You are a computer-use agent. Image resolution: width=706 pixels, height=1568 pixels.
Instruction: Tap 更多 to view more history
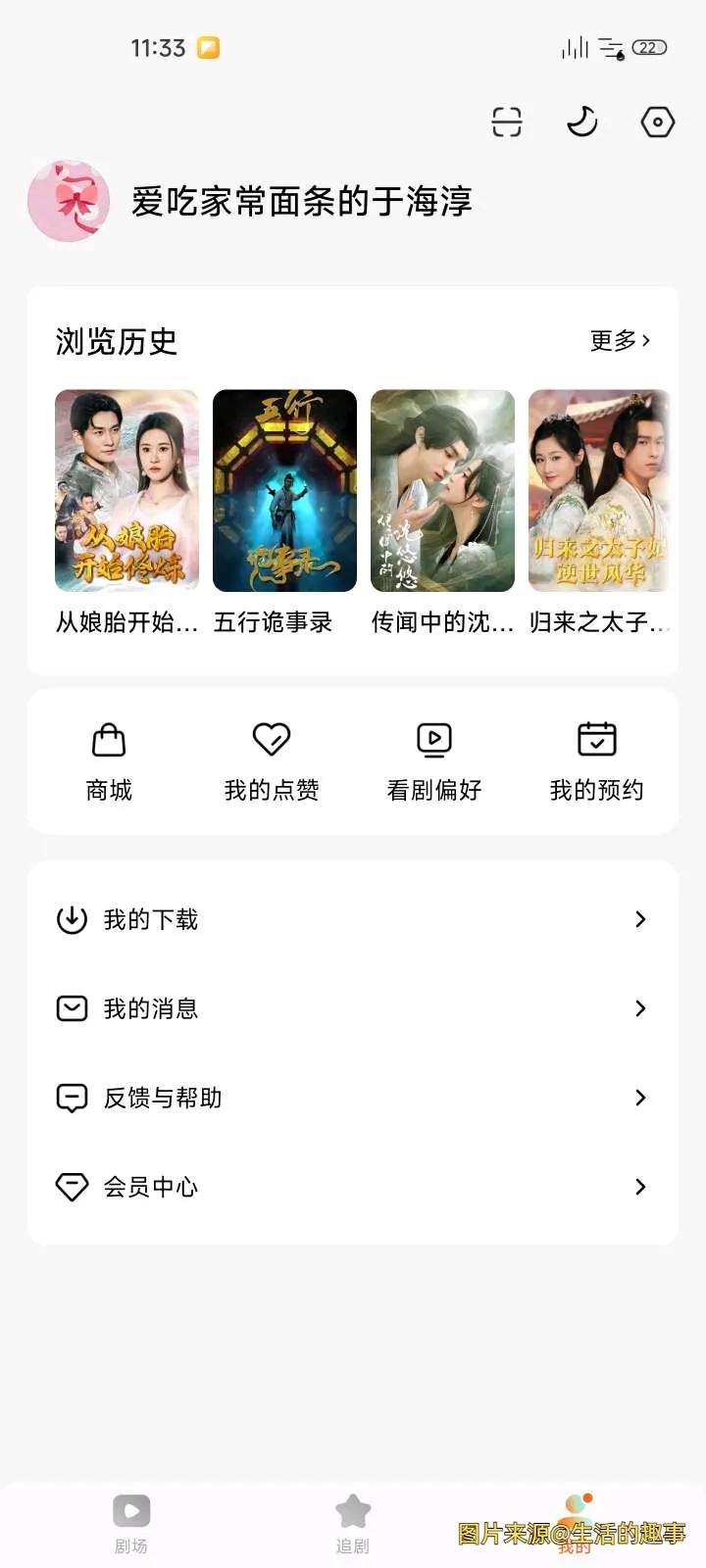click(619, 341)
